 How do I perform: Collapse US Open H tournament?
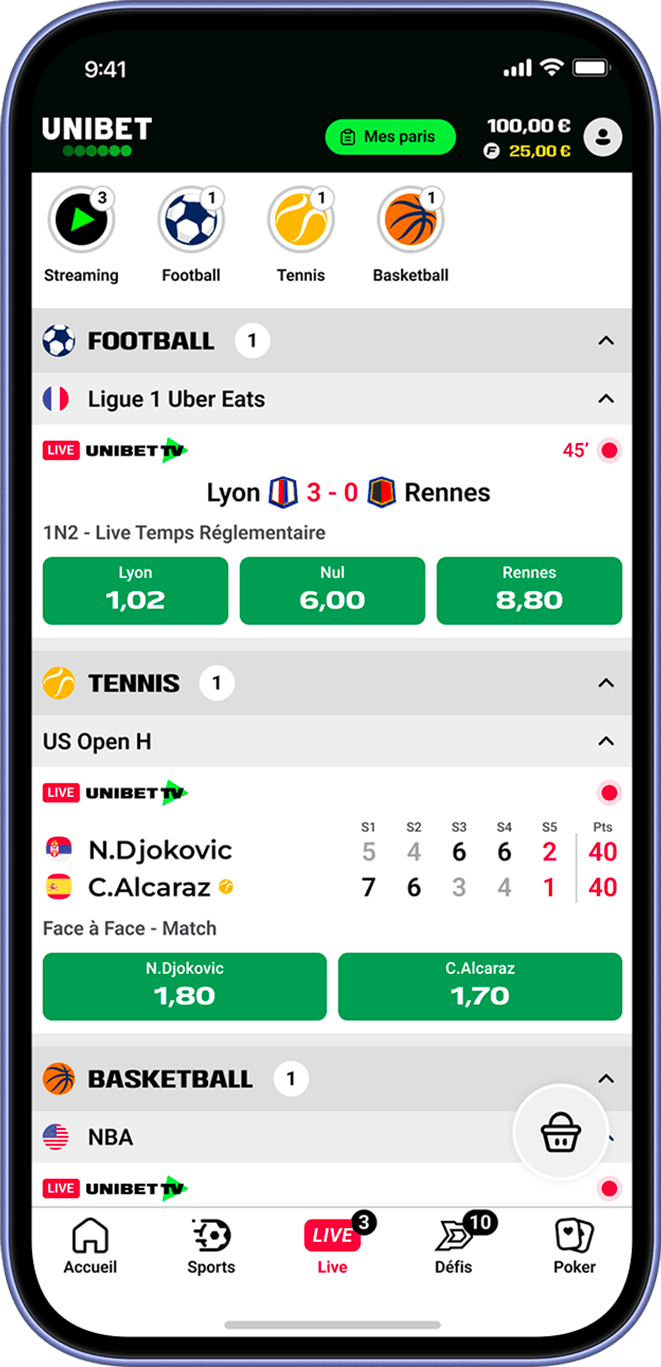click(605, 741)
